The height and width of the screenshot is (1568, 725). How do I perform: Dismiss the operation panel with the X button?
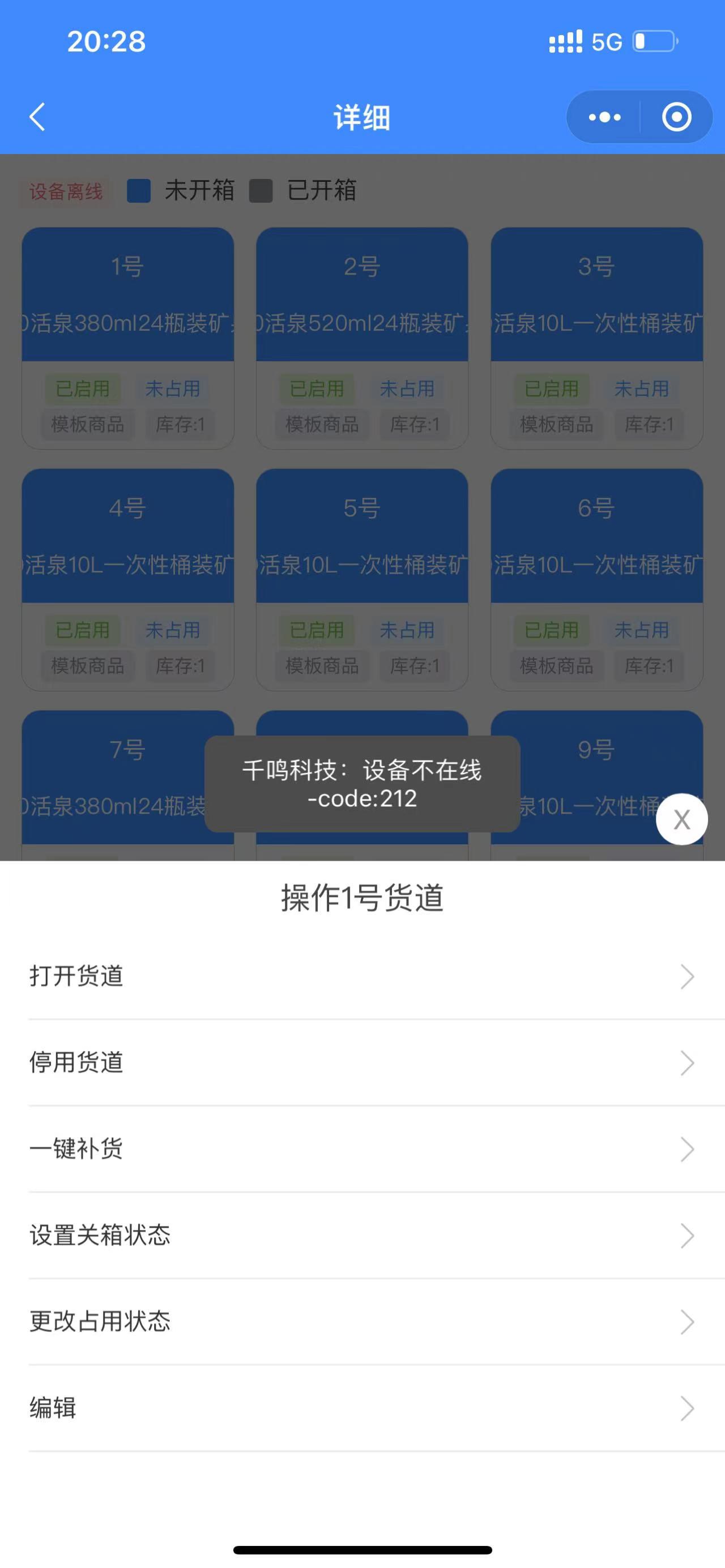tap(681, 819)
